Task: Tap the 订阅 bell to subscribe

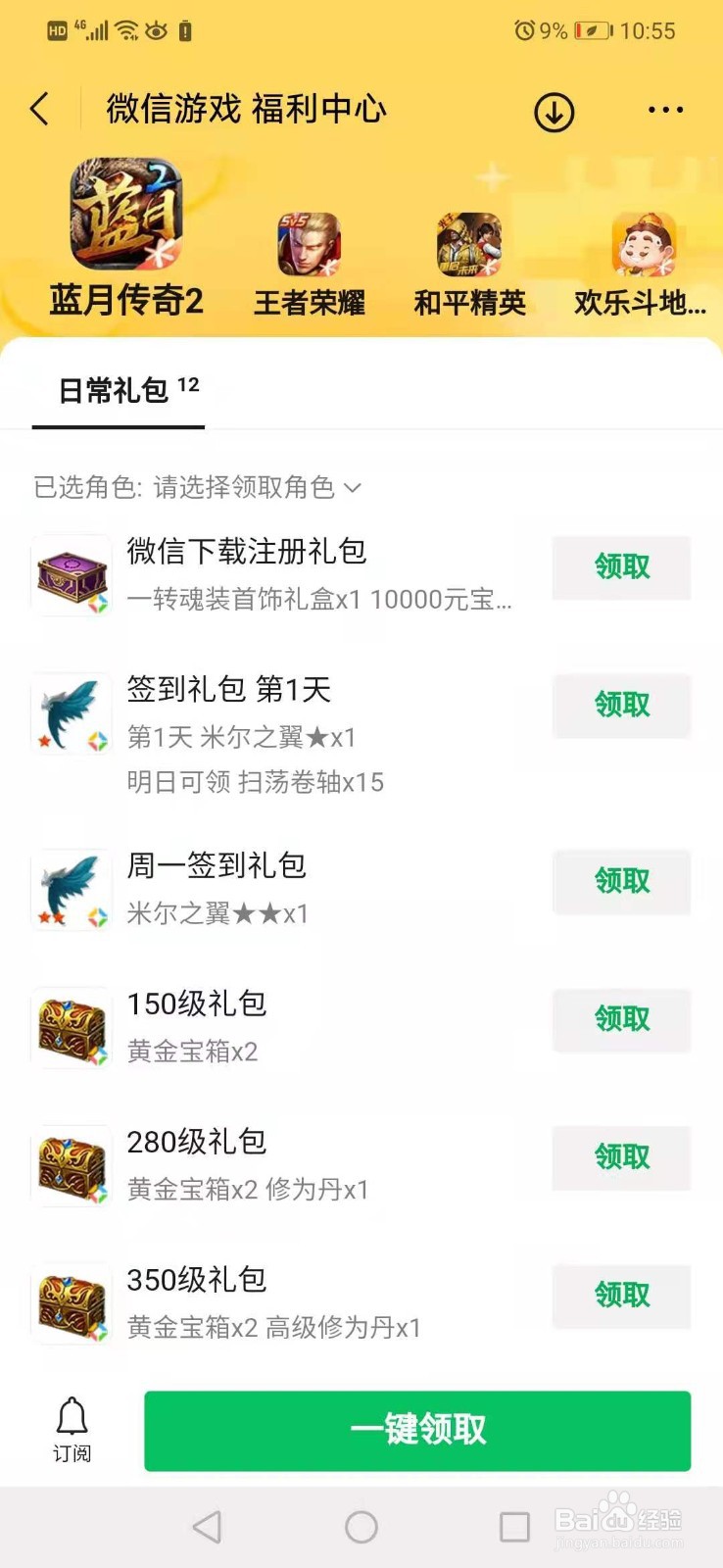Action: (x=72, y=1430)
